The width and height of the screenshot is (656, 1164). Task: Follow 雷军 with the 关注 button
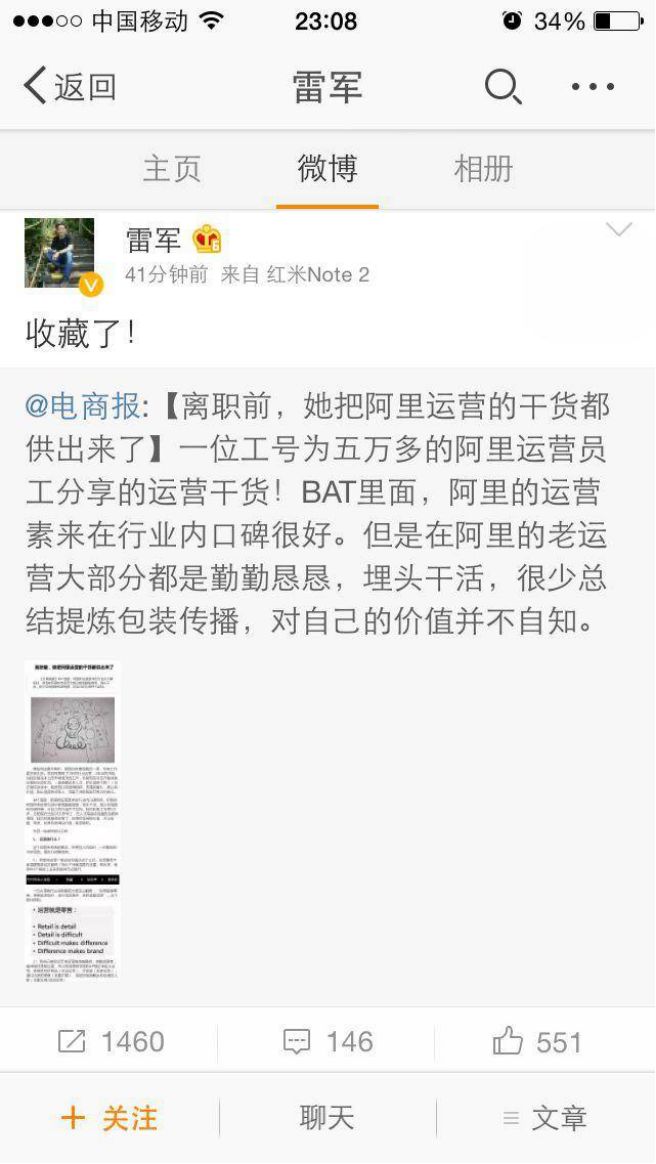click(109, 1118)
